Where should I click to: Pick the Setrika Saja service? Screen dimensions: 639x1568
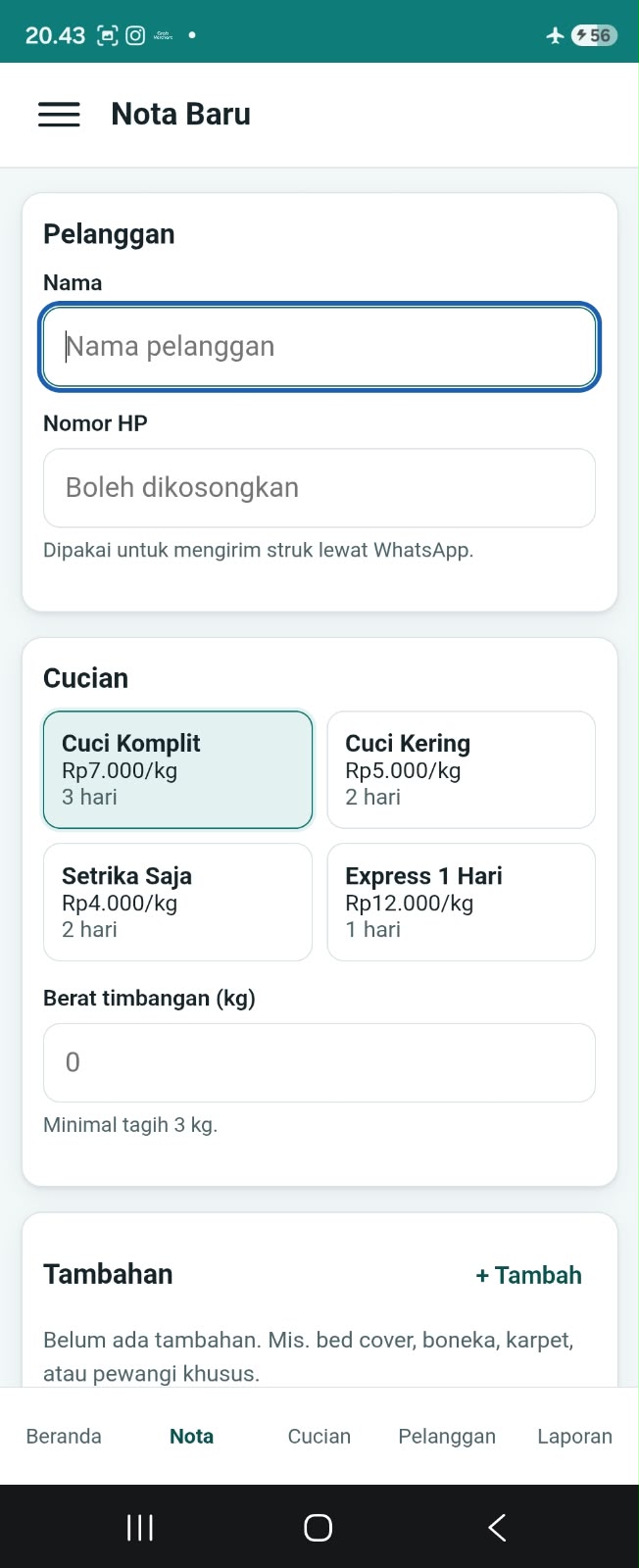coord(177,902)
